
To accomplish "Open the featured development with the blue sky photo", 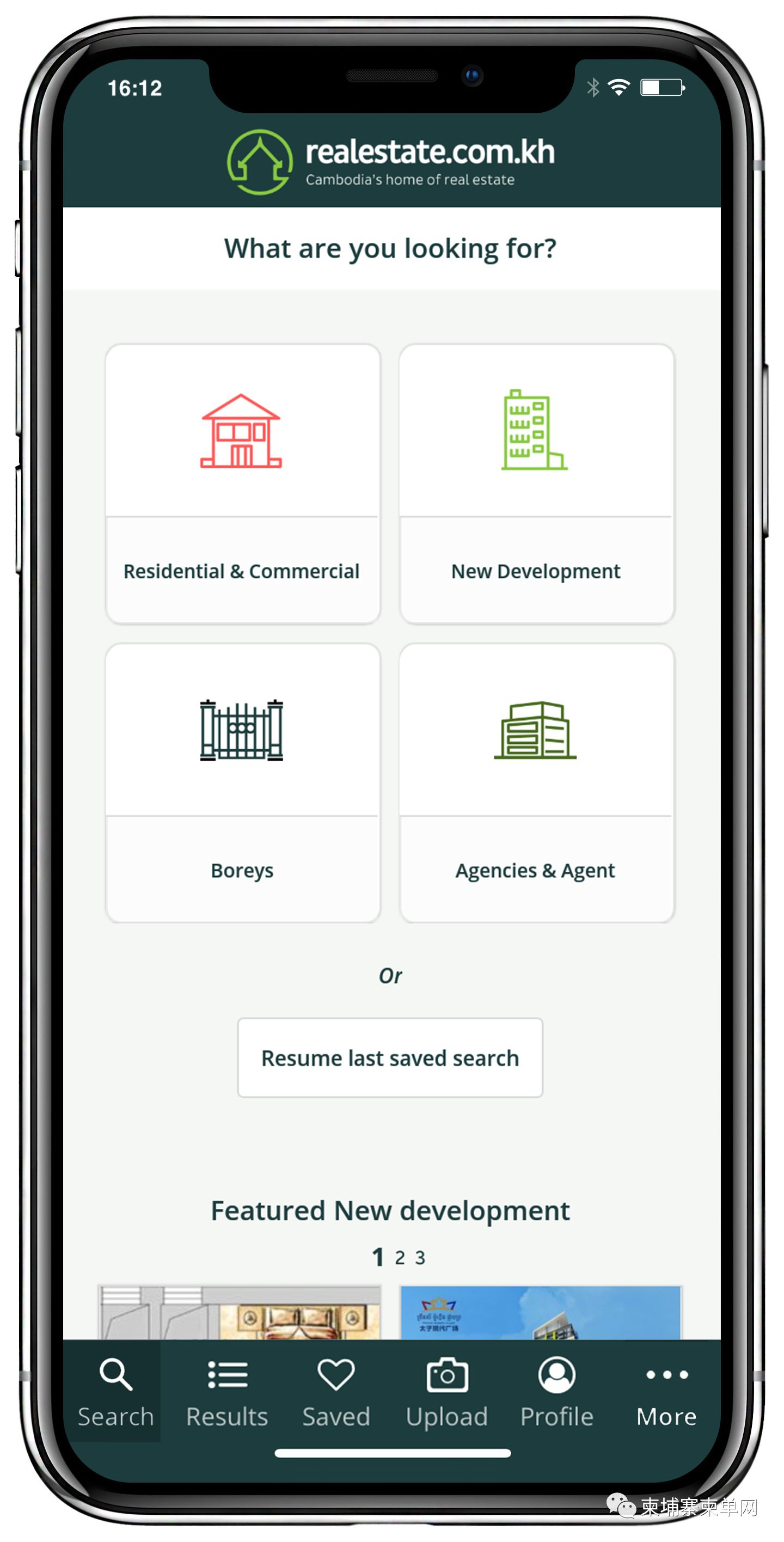I will click(x=541, y=1313).
